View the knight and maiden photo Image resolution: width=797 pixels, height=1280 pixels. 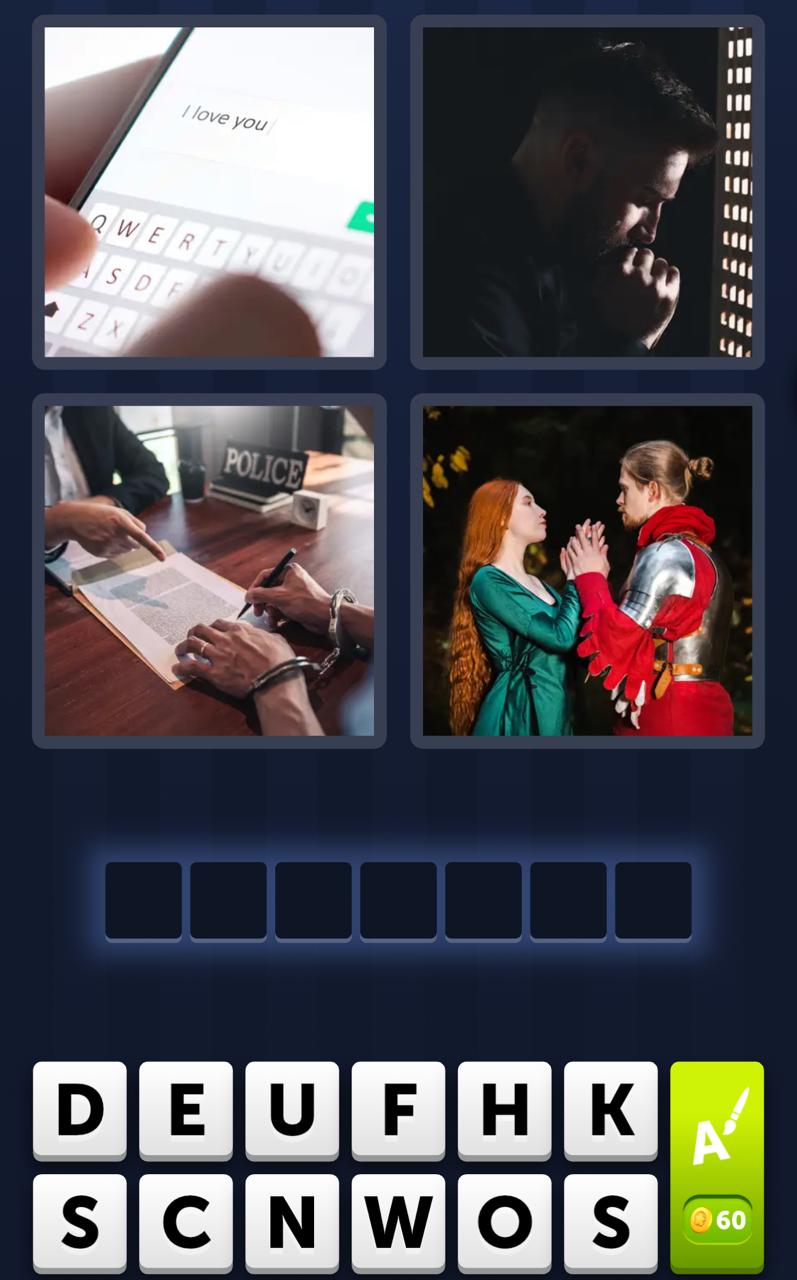[x=586, y=570]
